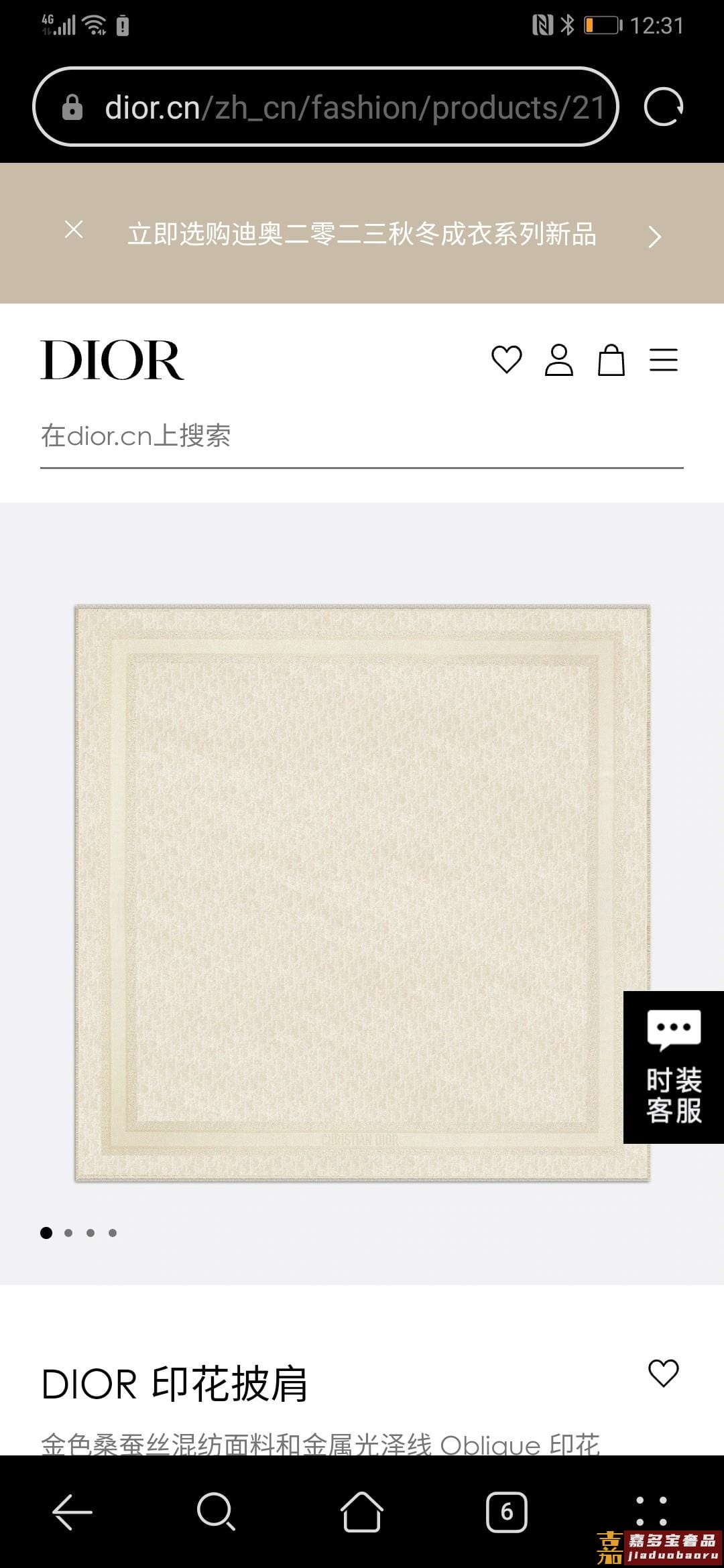
Task: Go to the browser home page
Action: pos(362,1512)
